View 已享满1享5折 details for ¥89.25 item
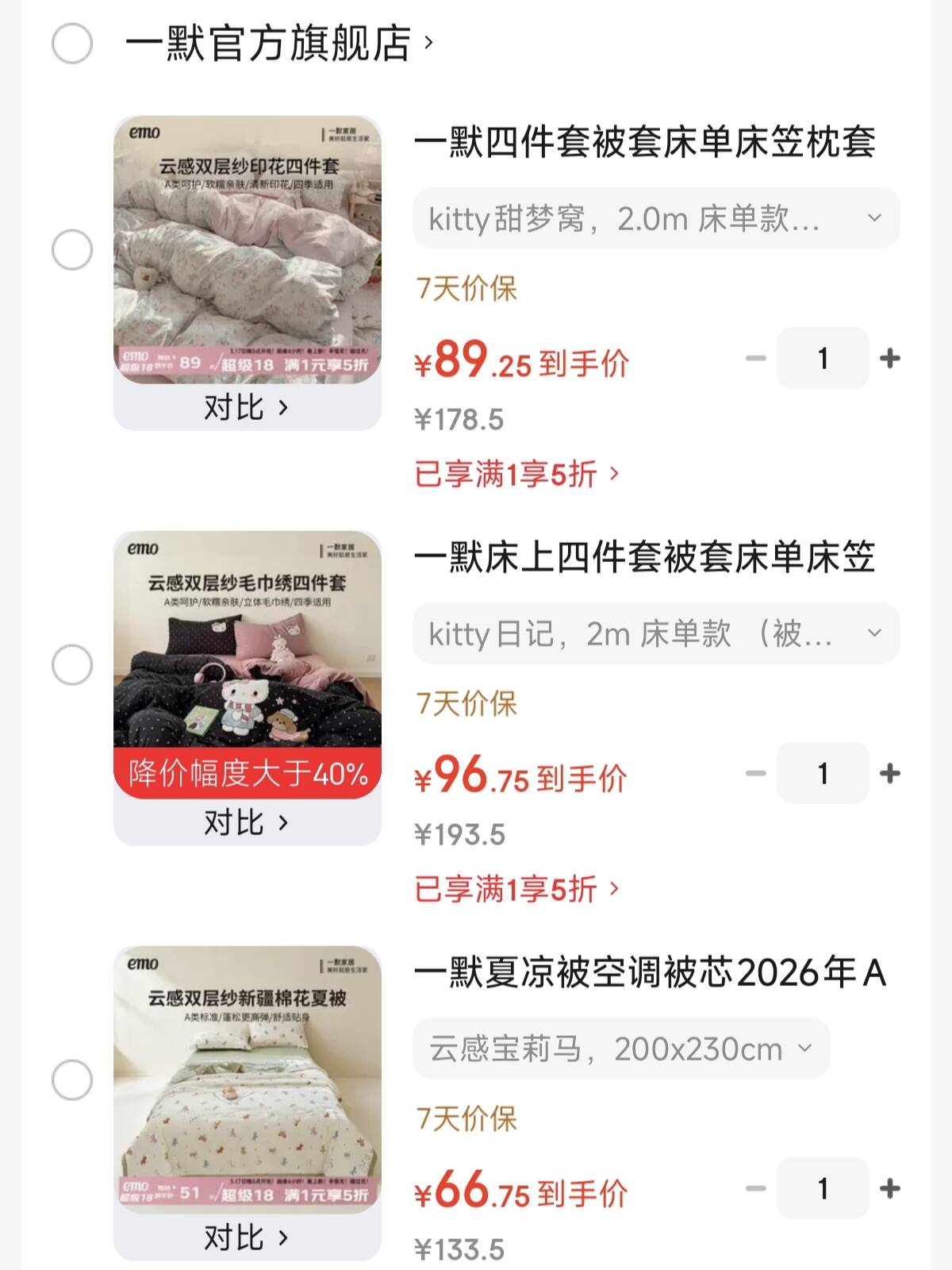 [516, 474]
